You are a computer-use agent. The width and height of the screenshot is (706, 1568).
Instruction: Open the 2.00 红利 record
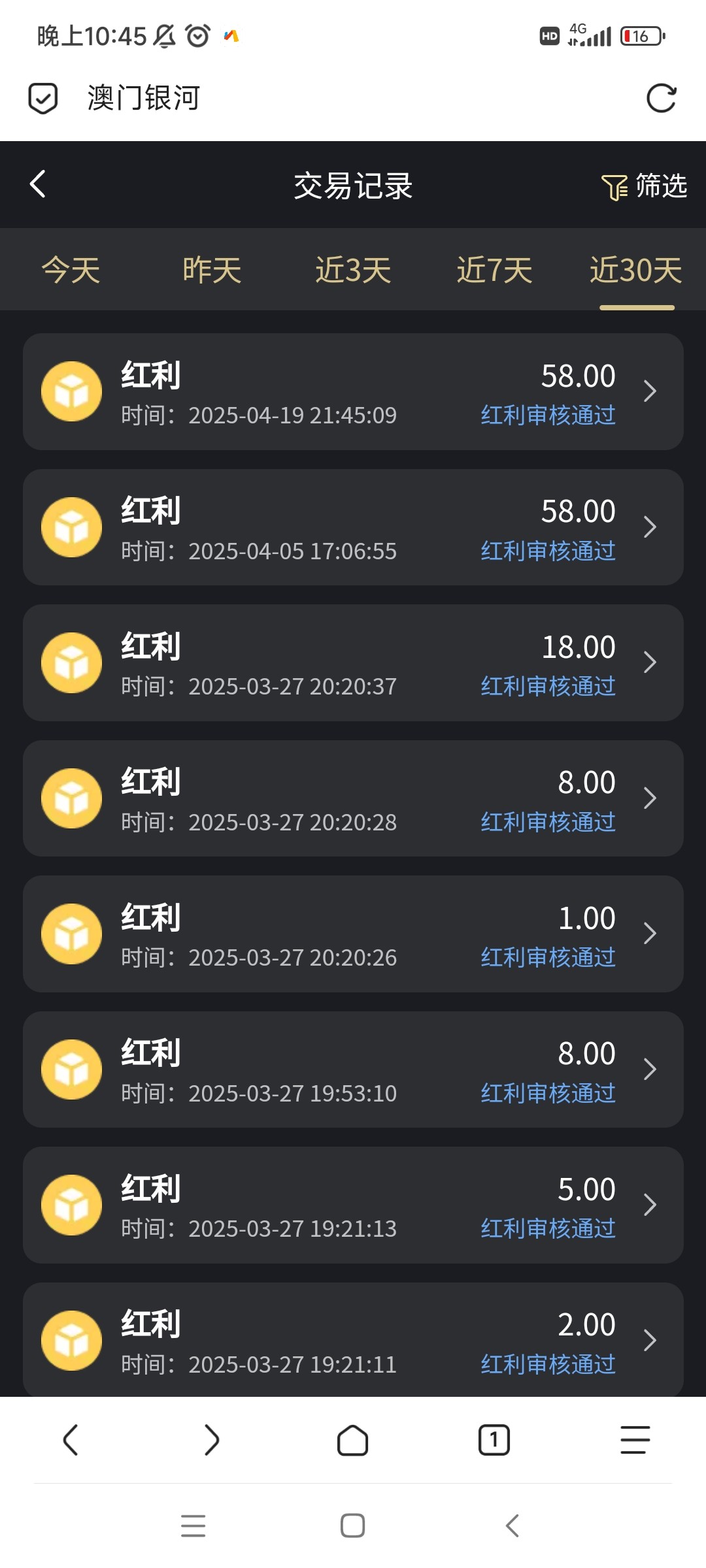tap(353, 1340)
